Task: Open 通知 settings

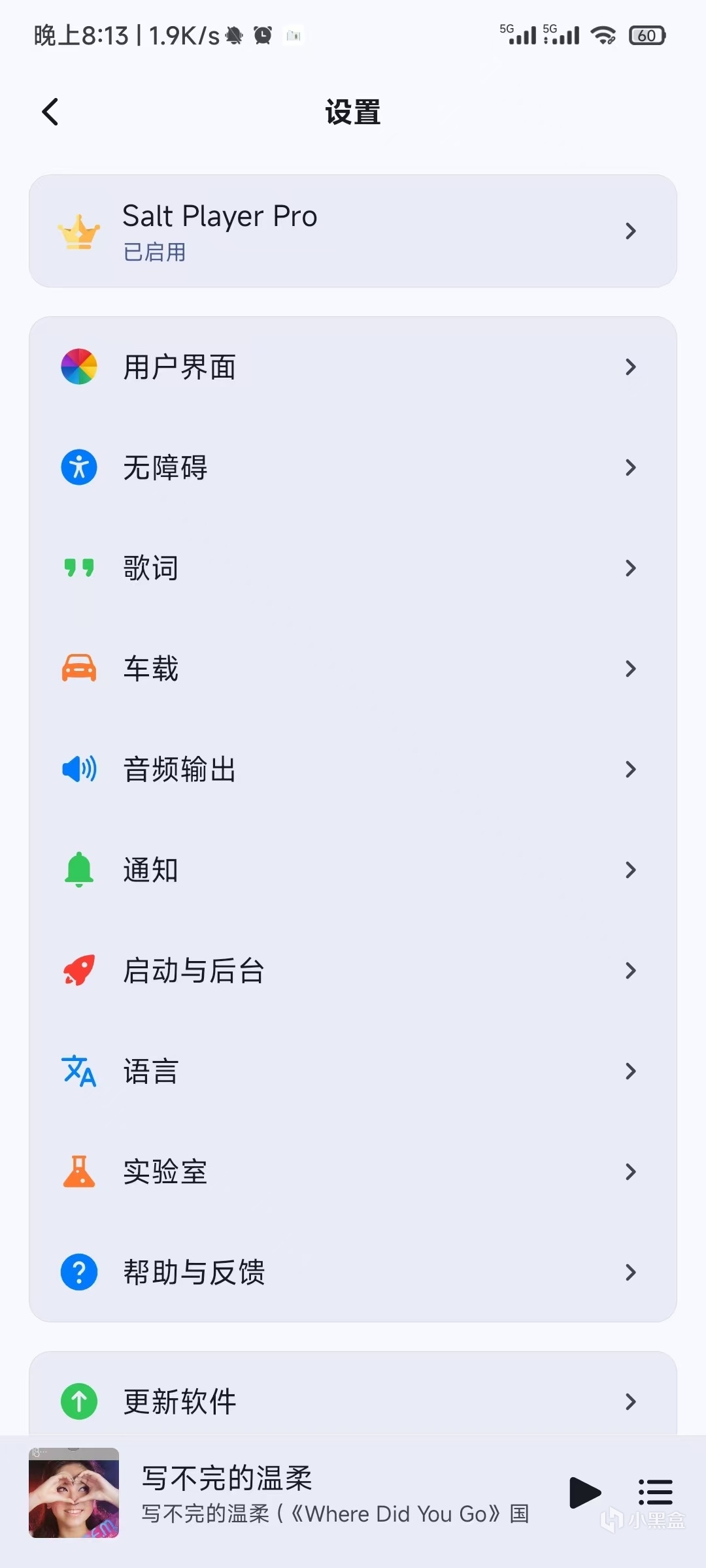Action: pos(353,870)
